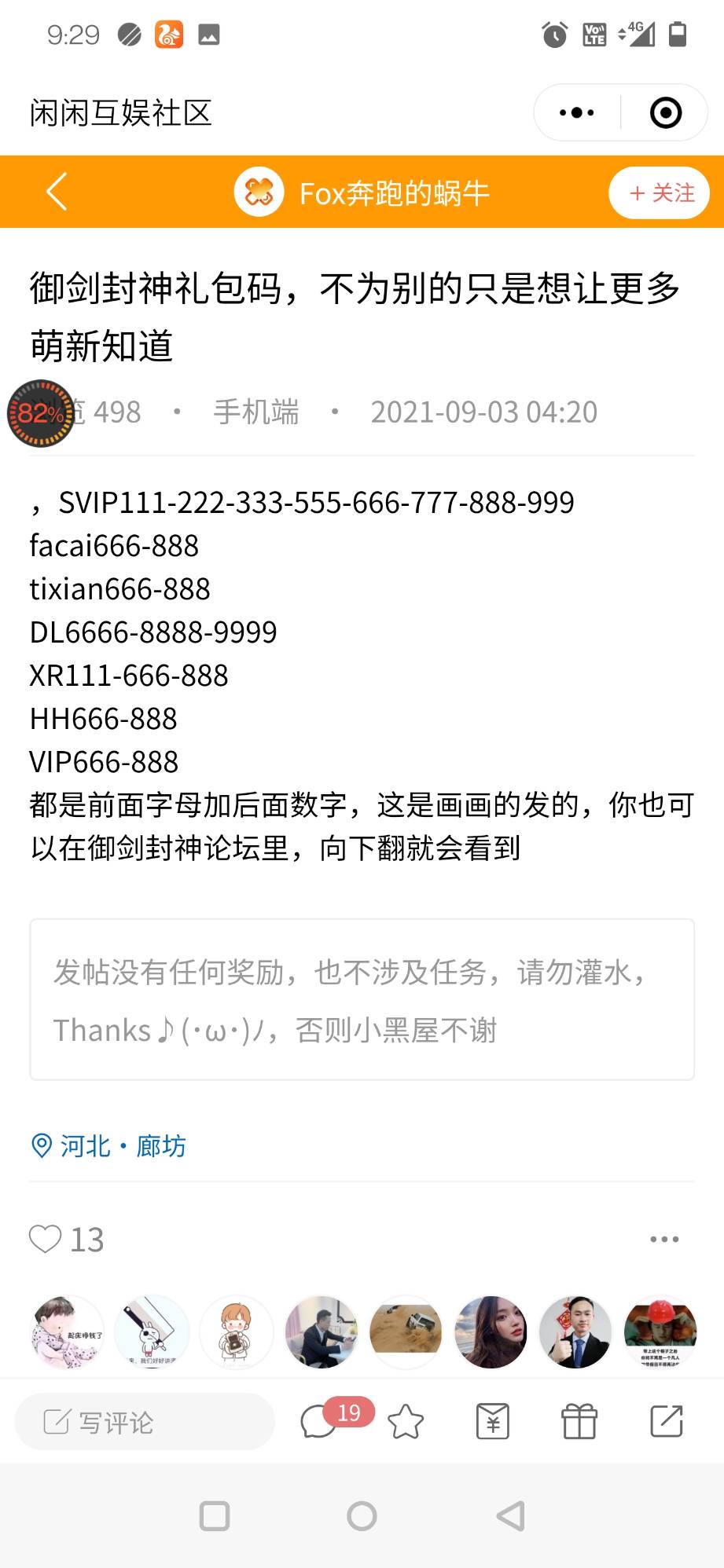Favorite this post with the star icon
This screenshot has height=1568, width=724.
point(406,1421)
